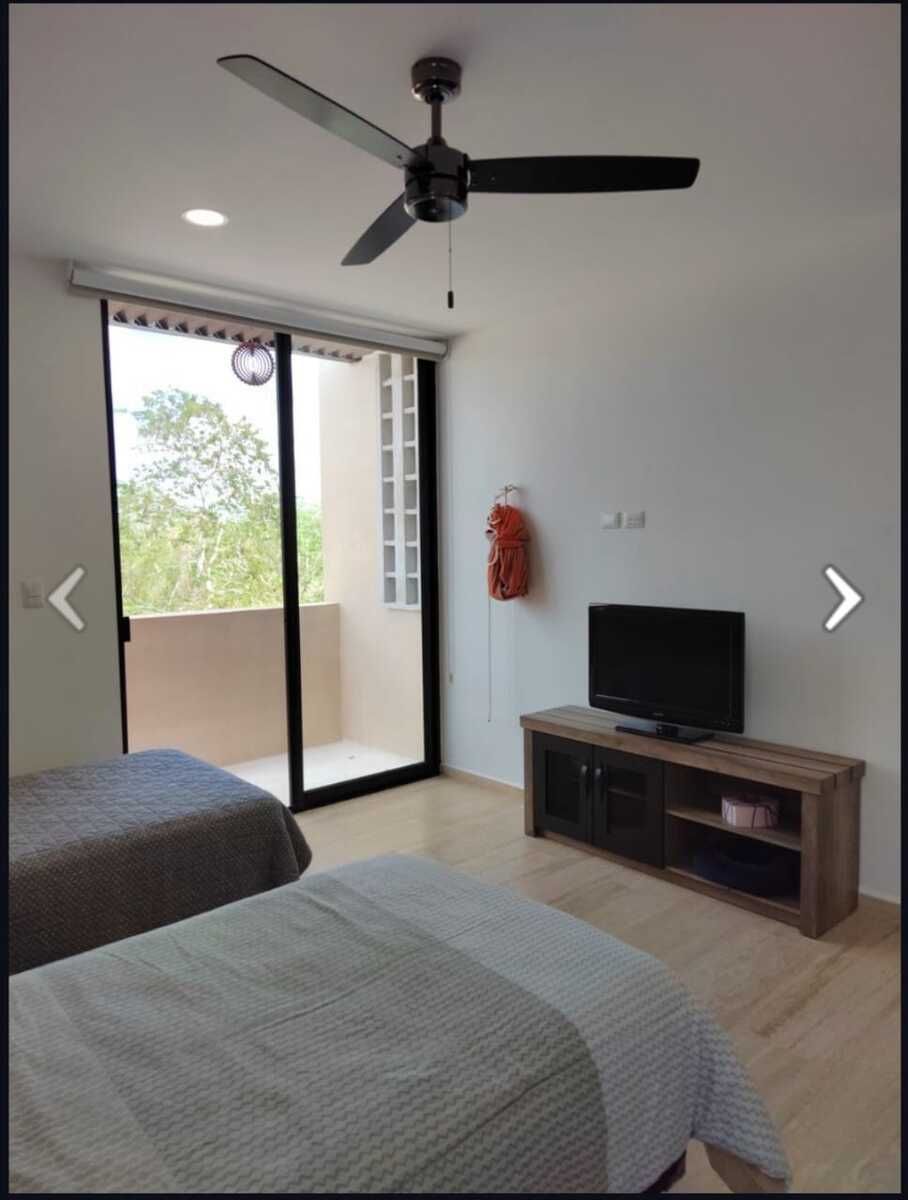This screenshot has width=908, height=1200.
Task: Go to the next photo
Action: pos(841,598)
